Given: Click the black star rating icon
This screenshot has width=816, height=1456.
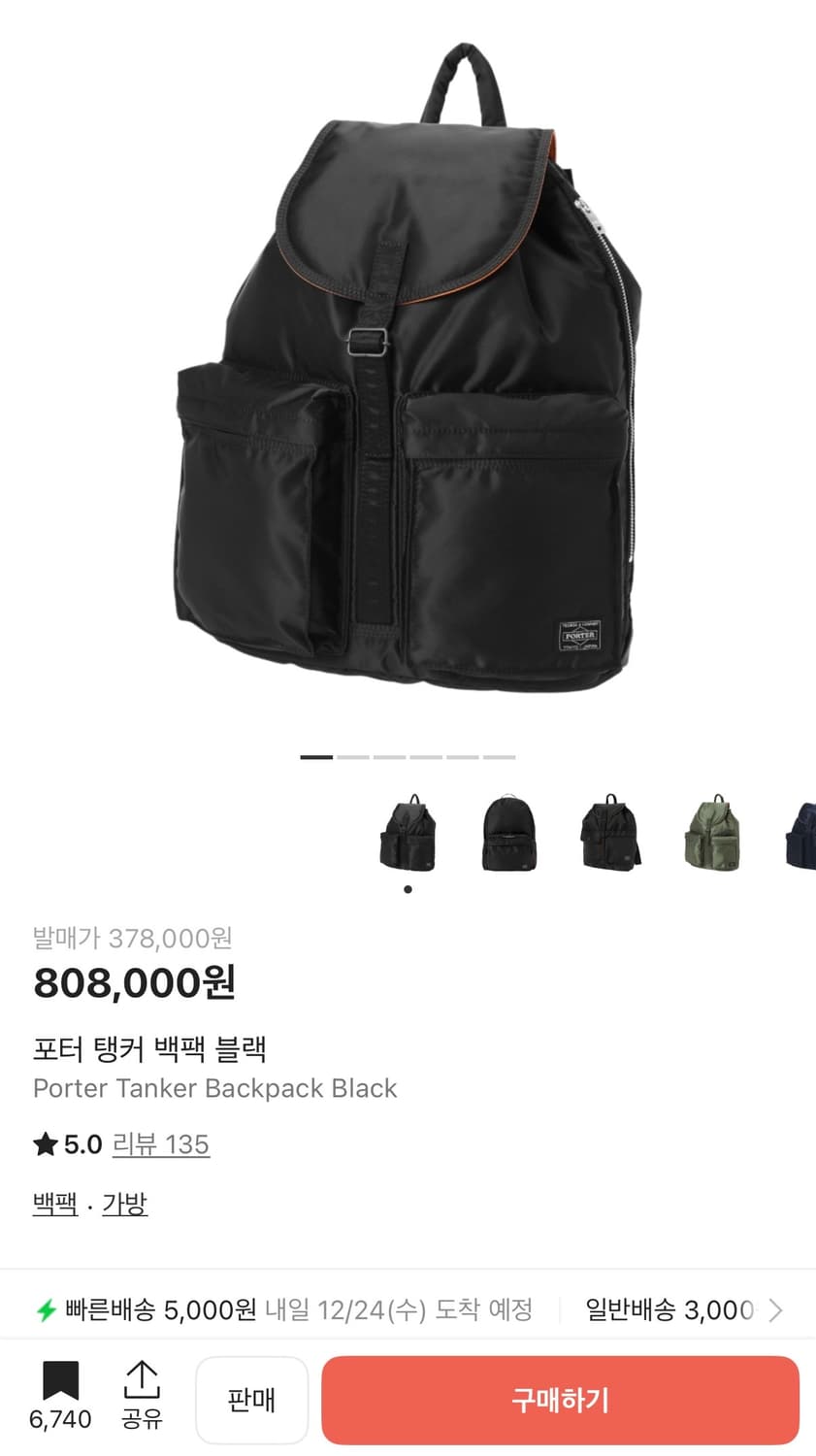Looking at the screenshot, I should [43, 1143].
